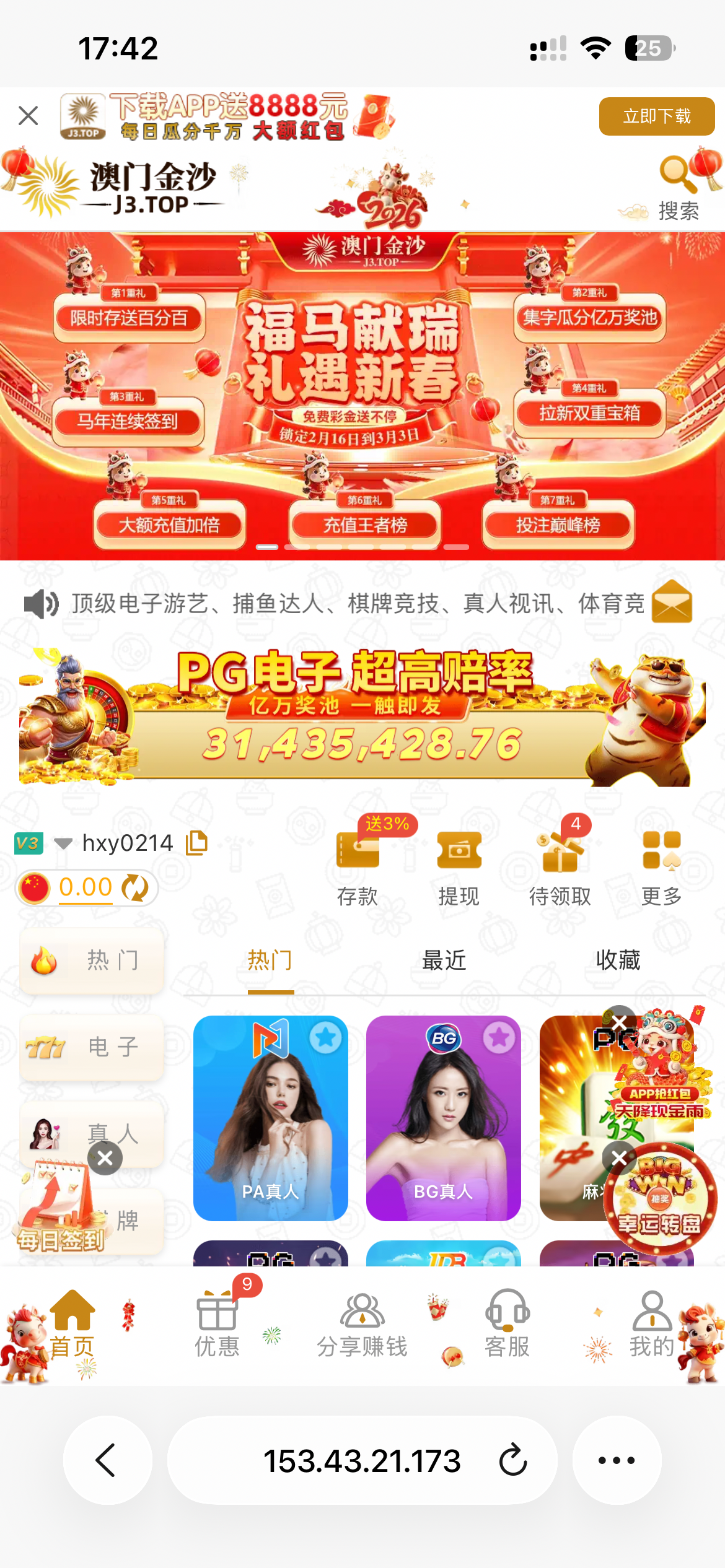725x1568 pixels.
Task: Open the mail envelope icon
Action: (x=672, y=602)
